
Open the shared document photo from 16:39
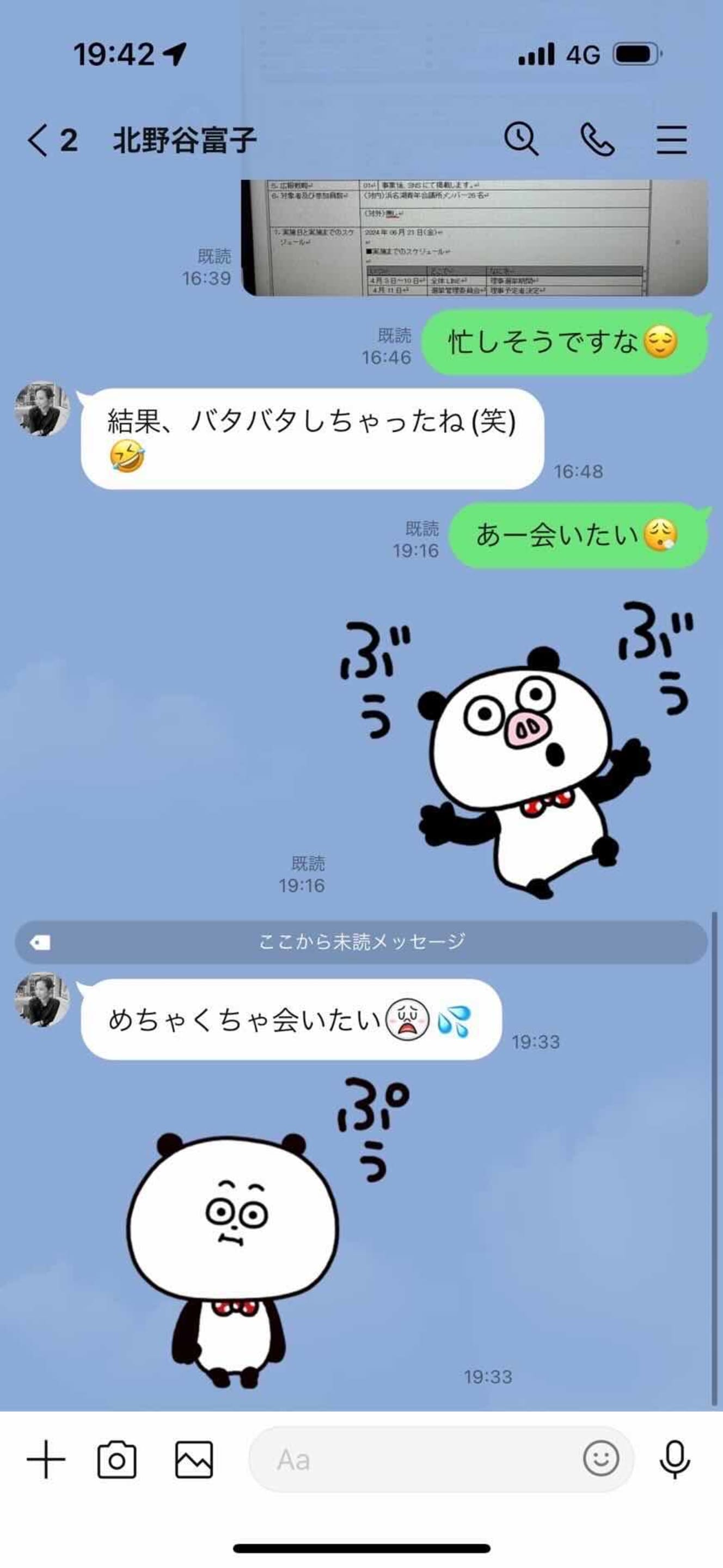click(x=475, y=237)
